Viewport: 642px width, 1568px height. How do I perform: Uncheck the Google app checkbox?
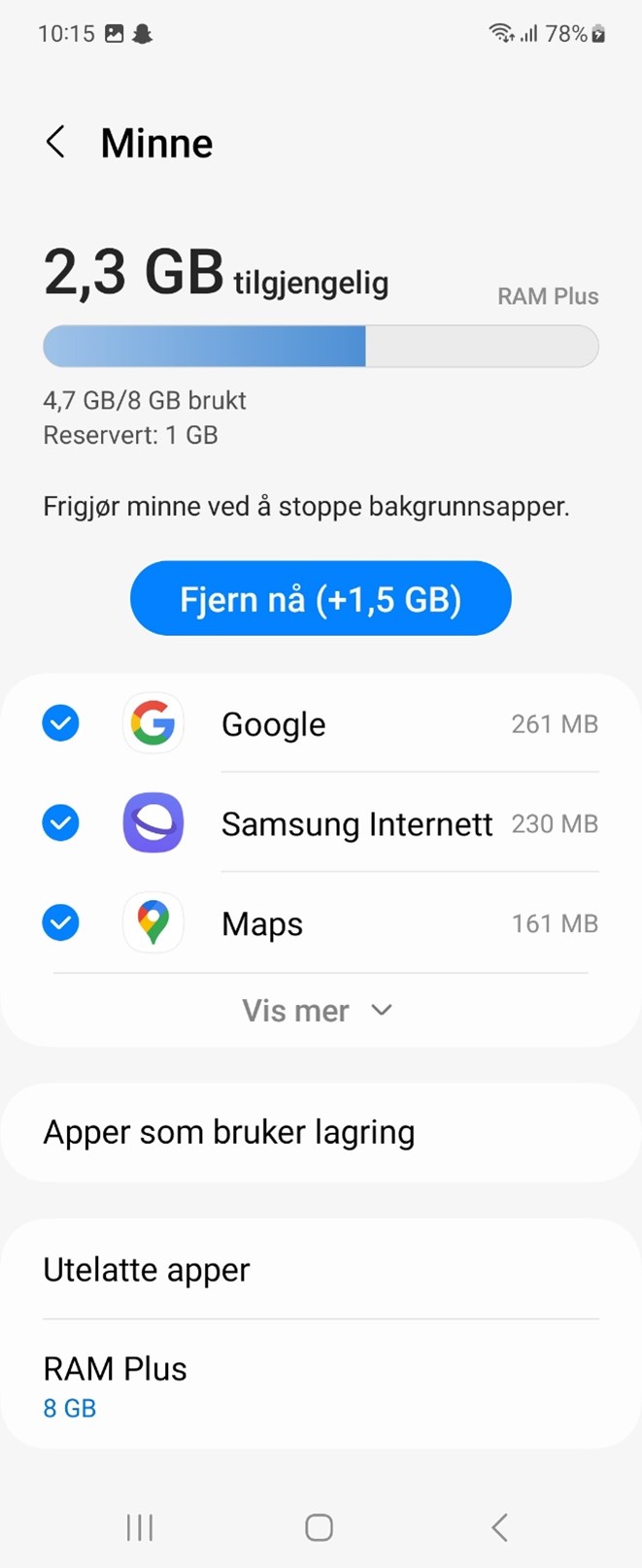click(x=60, y=723)
